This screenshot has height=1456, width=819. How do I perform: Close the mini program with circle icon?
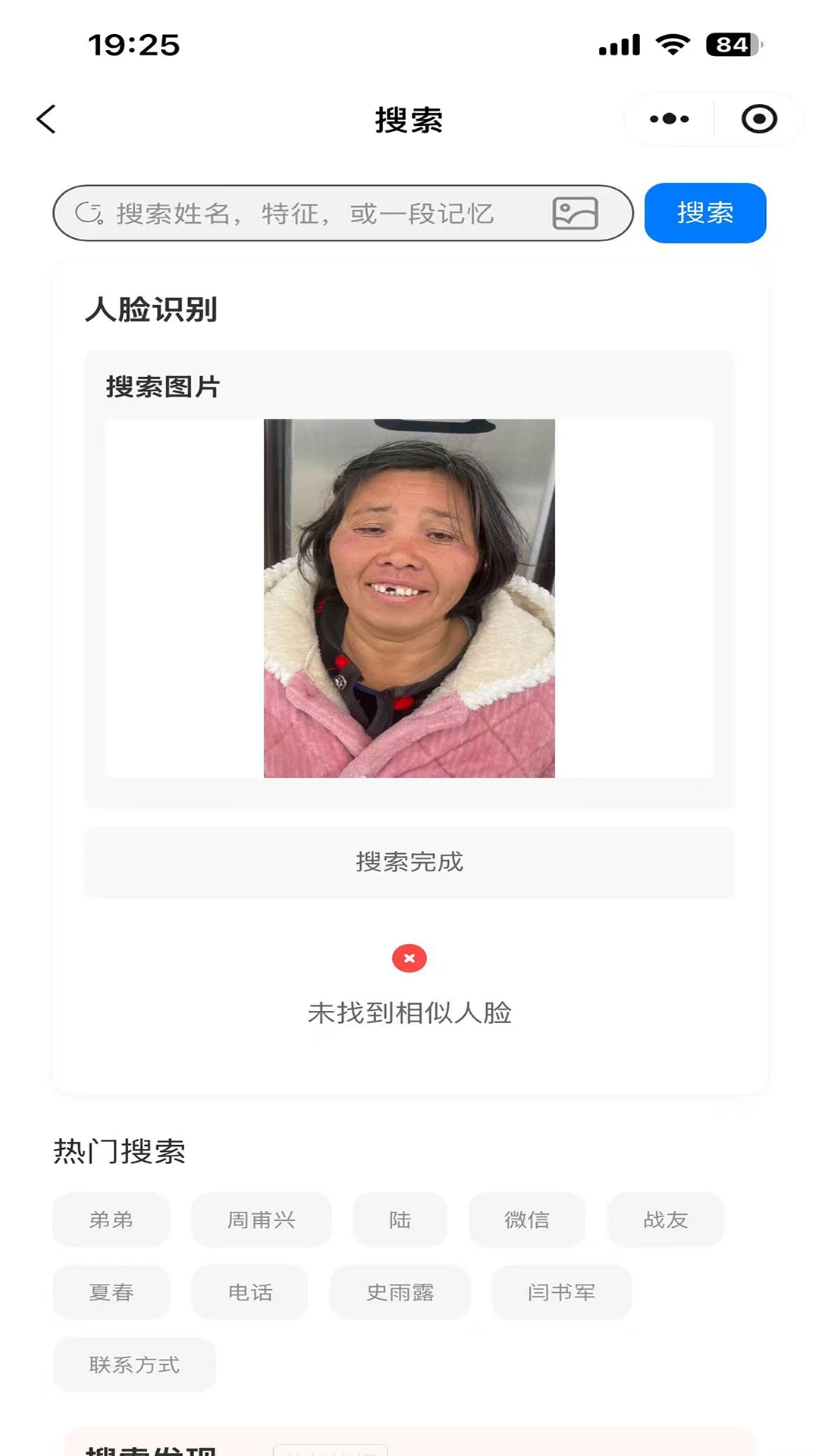tap(759, 119)
